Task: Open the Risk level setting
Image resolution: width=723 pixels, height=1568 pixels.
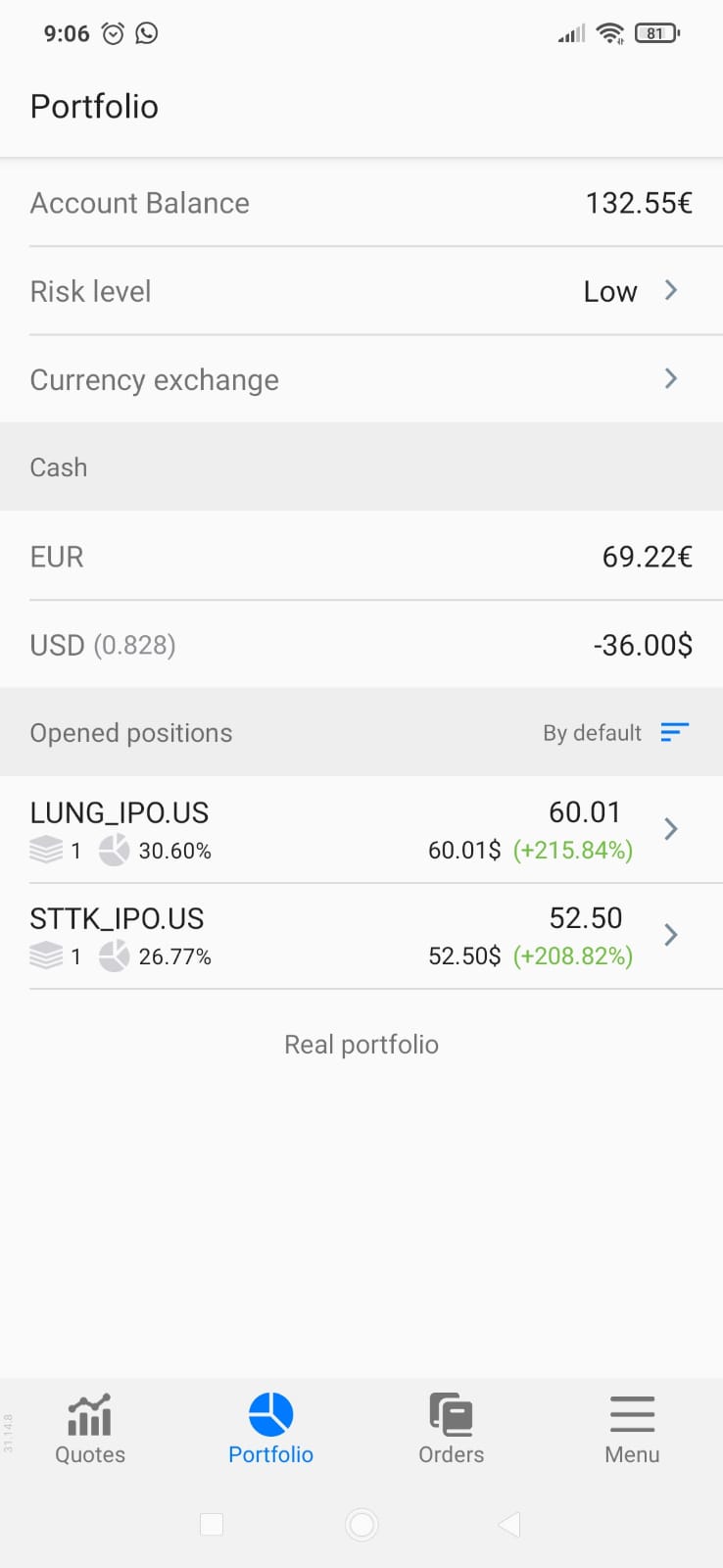Action: (x=361, y=291)
